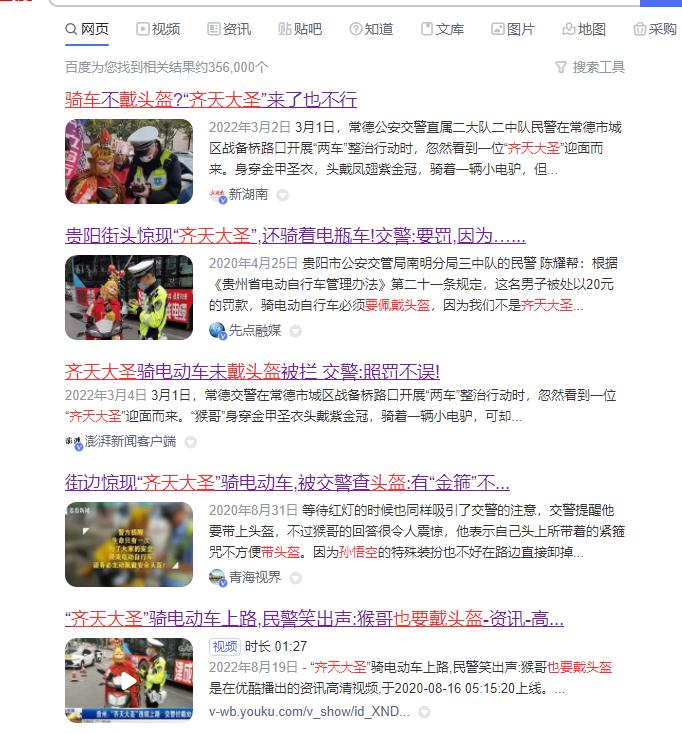Open the 地图 tab
682x734 pixels.
[584, 29]
